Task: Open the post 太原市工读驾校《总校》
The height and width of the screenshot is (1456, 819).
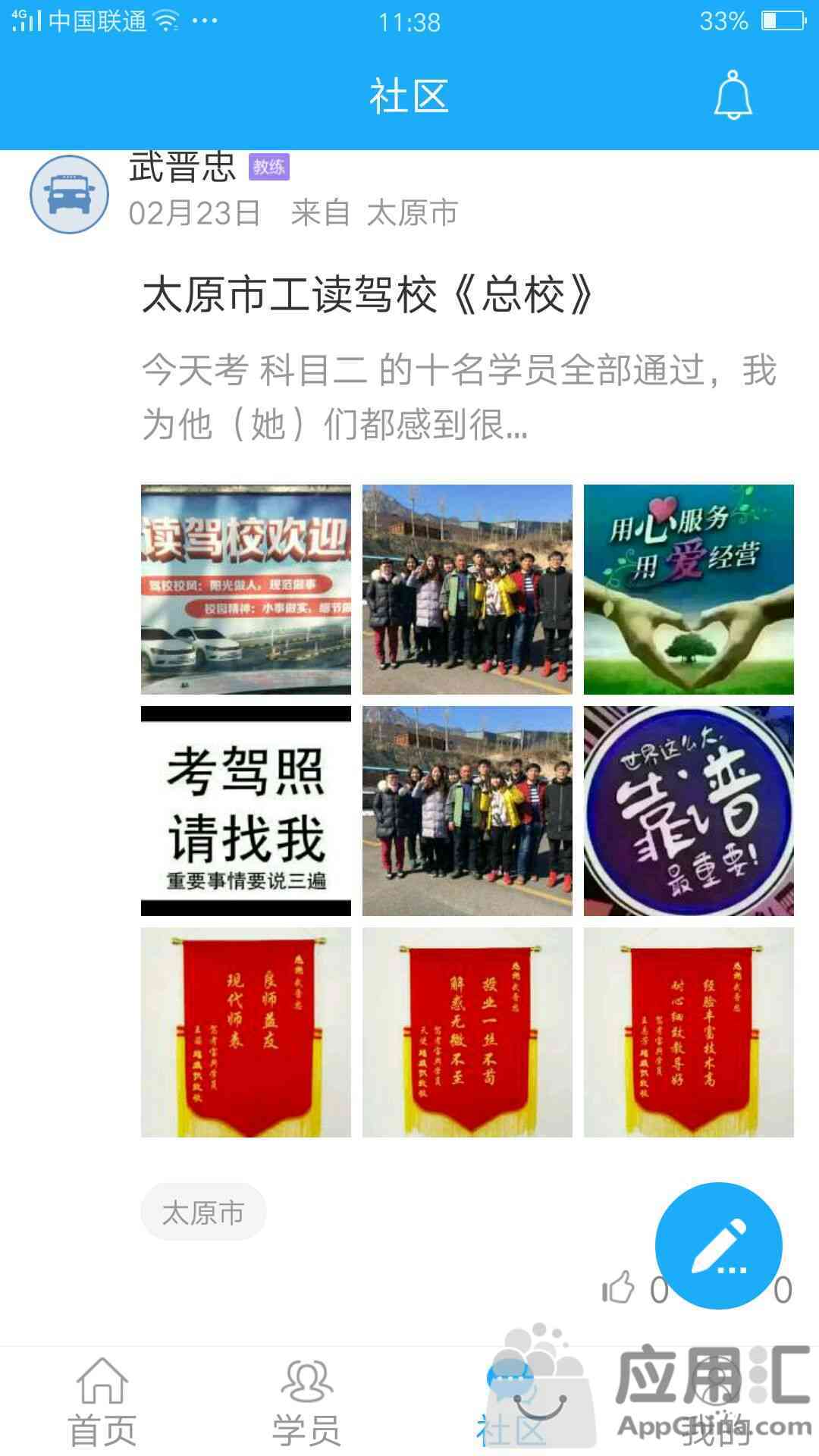Action: 368,295
